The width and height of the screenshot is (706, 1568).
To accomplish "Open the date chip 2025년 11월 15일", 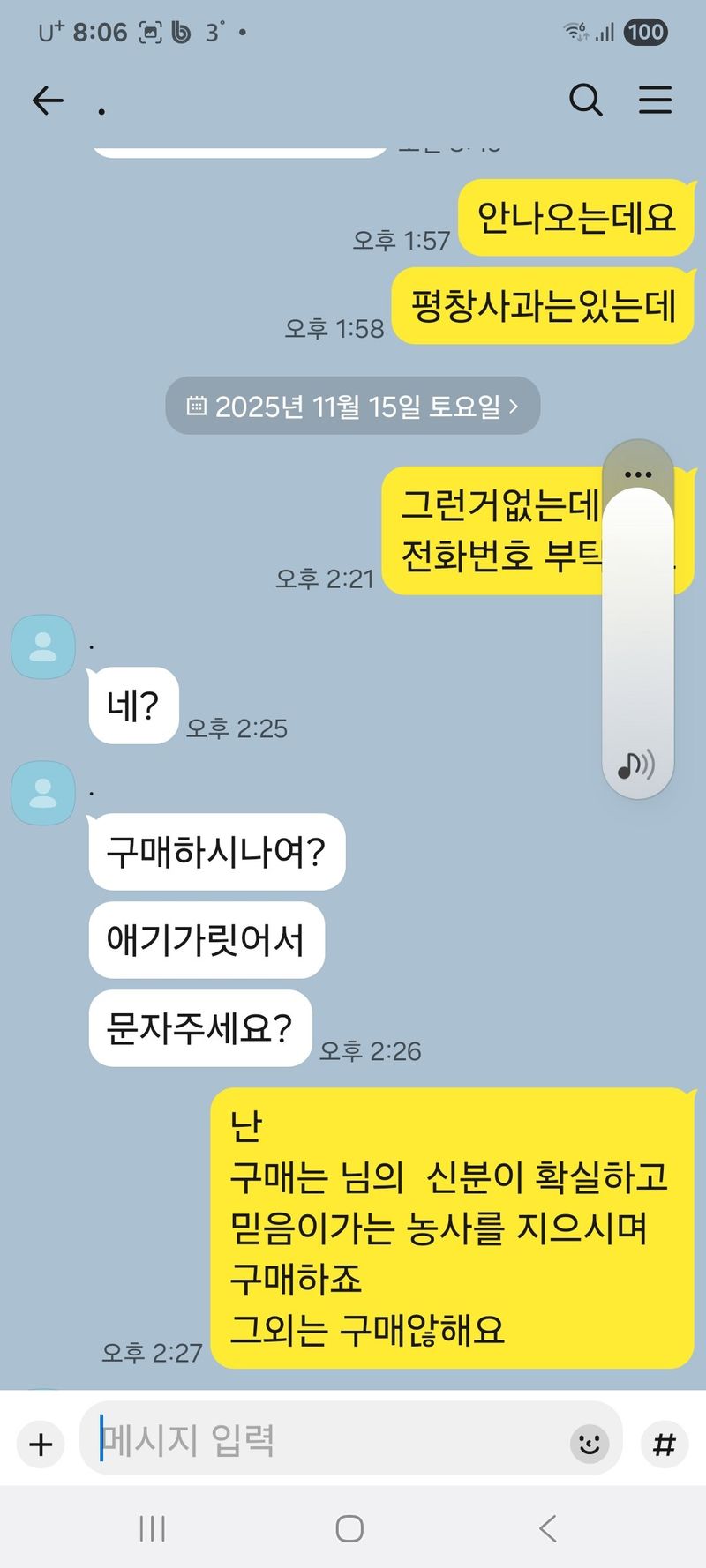I will pyautogui.click(x=352, y=407).
